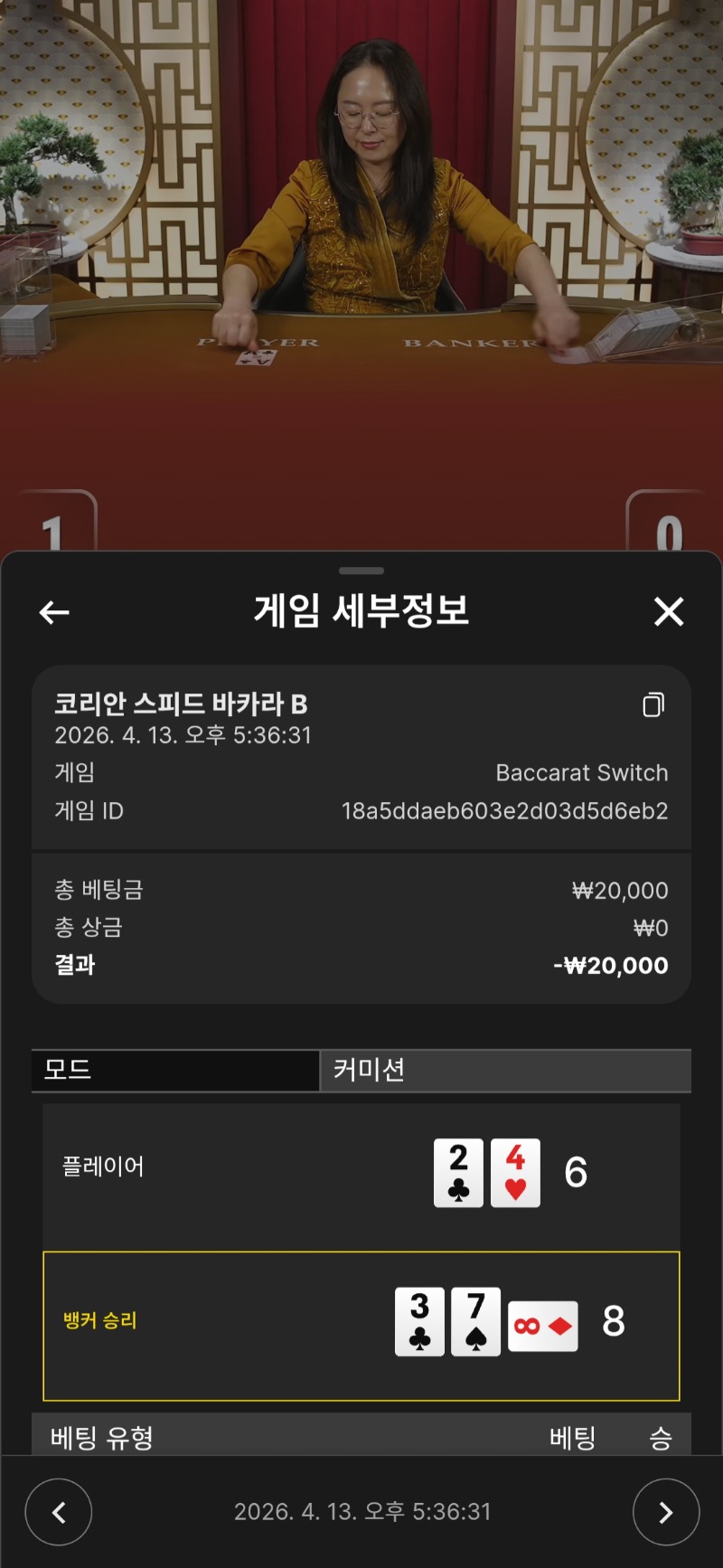
Task: Close the game details panel
Action: (668, 612)
